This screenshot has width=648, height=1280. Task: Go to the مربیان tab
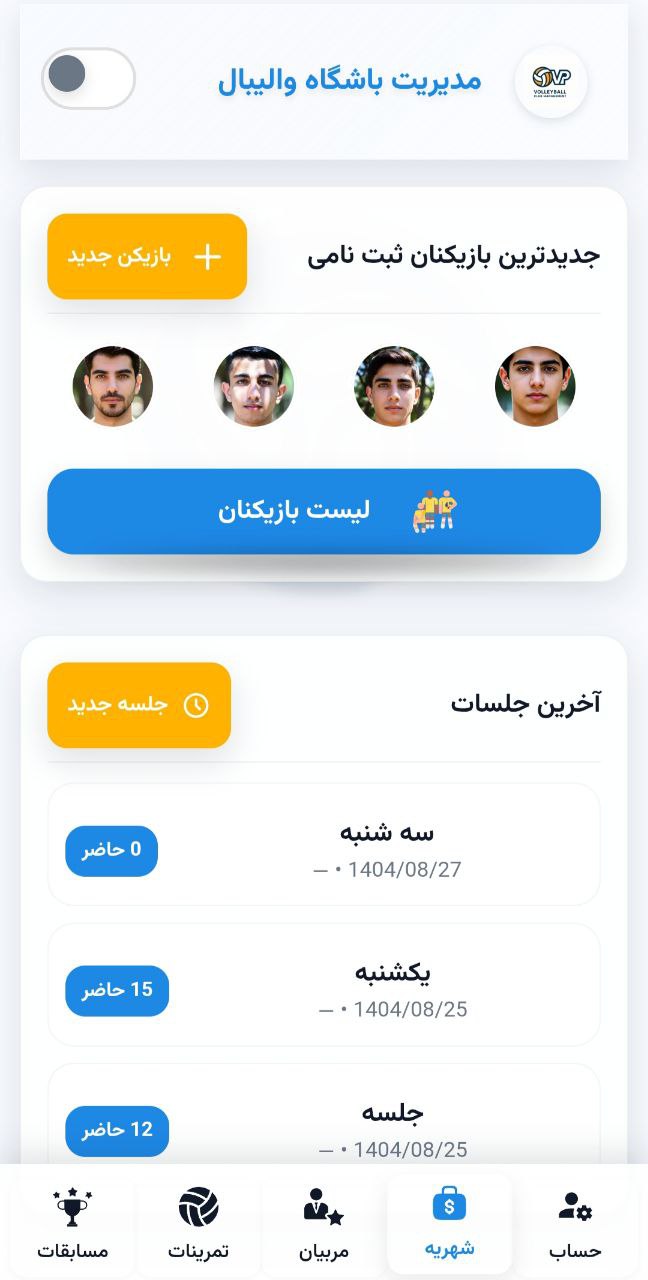[323, 1224]
